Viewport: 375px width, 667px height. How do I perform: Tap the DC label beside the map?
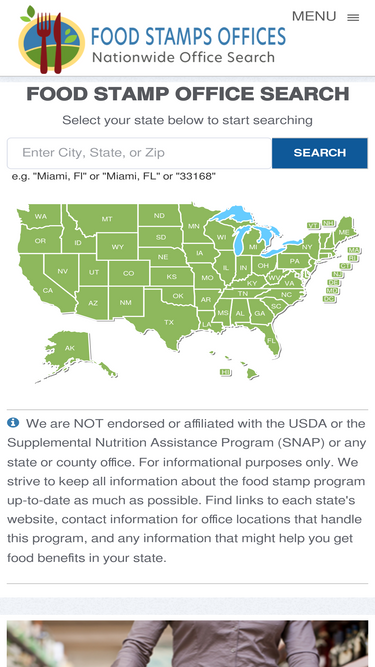pyautogui.click(x=329, y=299)
